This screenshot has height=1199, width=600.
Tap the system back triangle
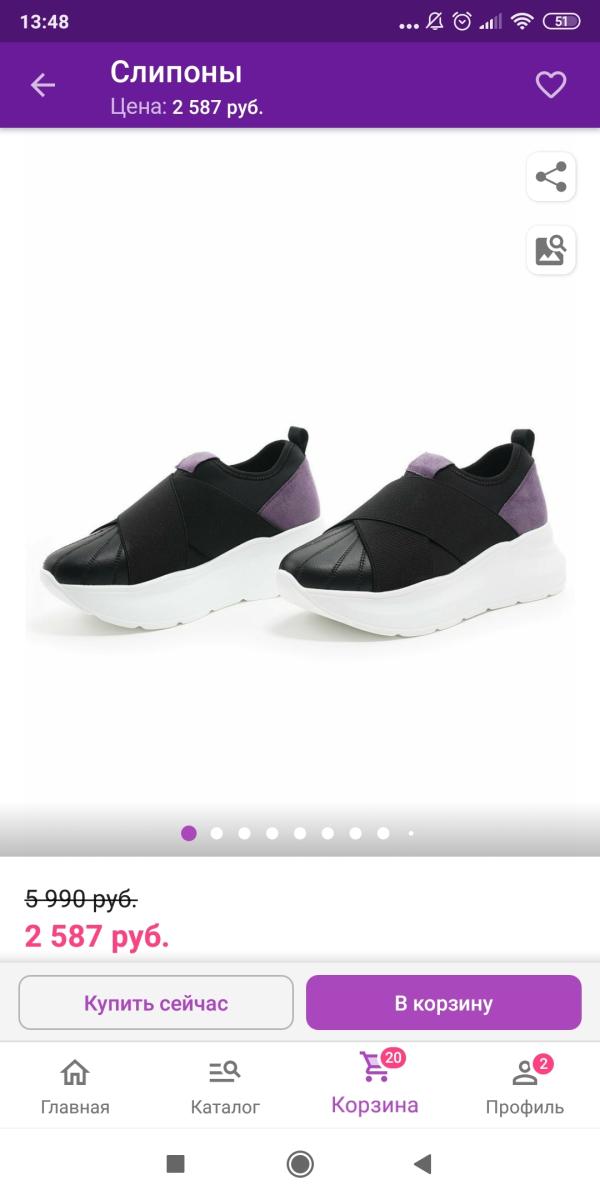pos(422,1163)
